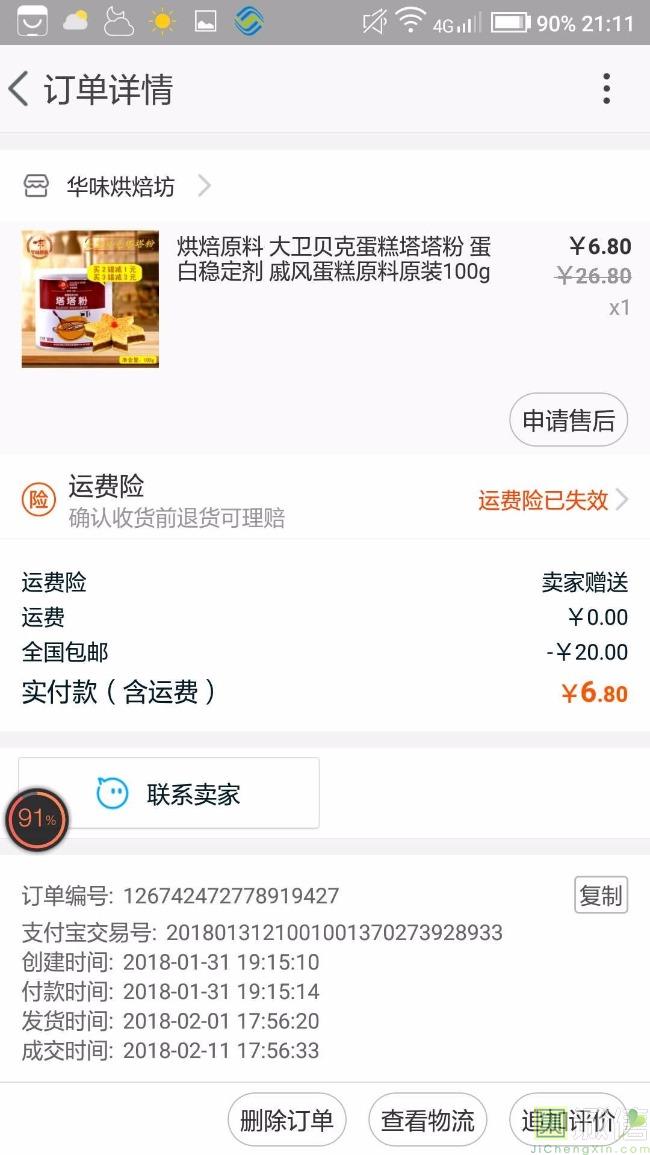Delete this order with 删除订单
Viewport: 650px width, 1155px height.
pyautogui.click(x=287, y=1120)
